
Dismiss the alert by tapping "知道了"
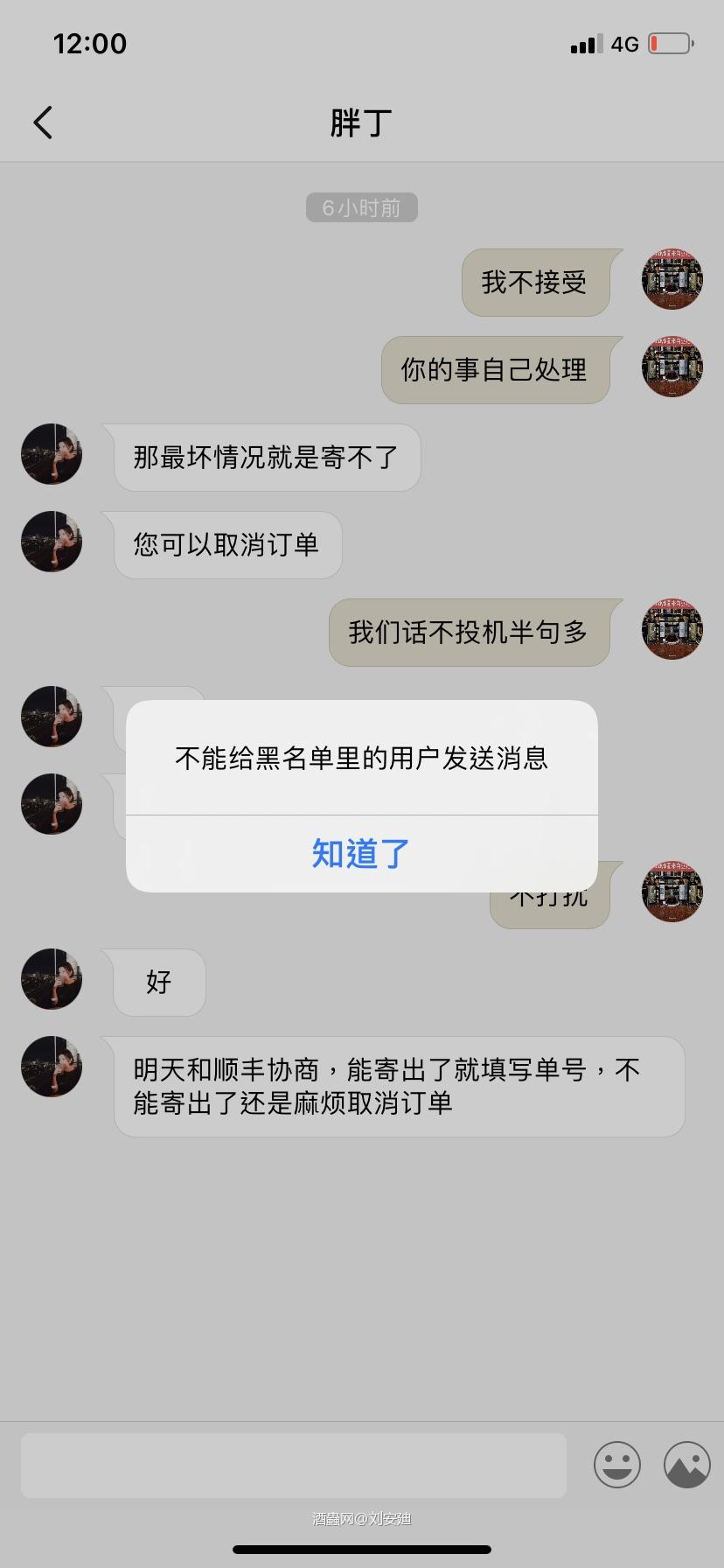click(x=359, y=855)
